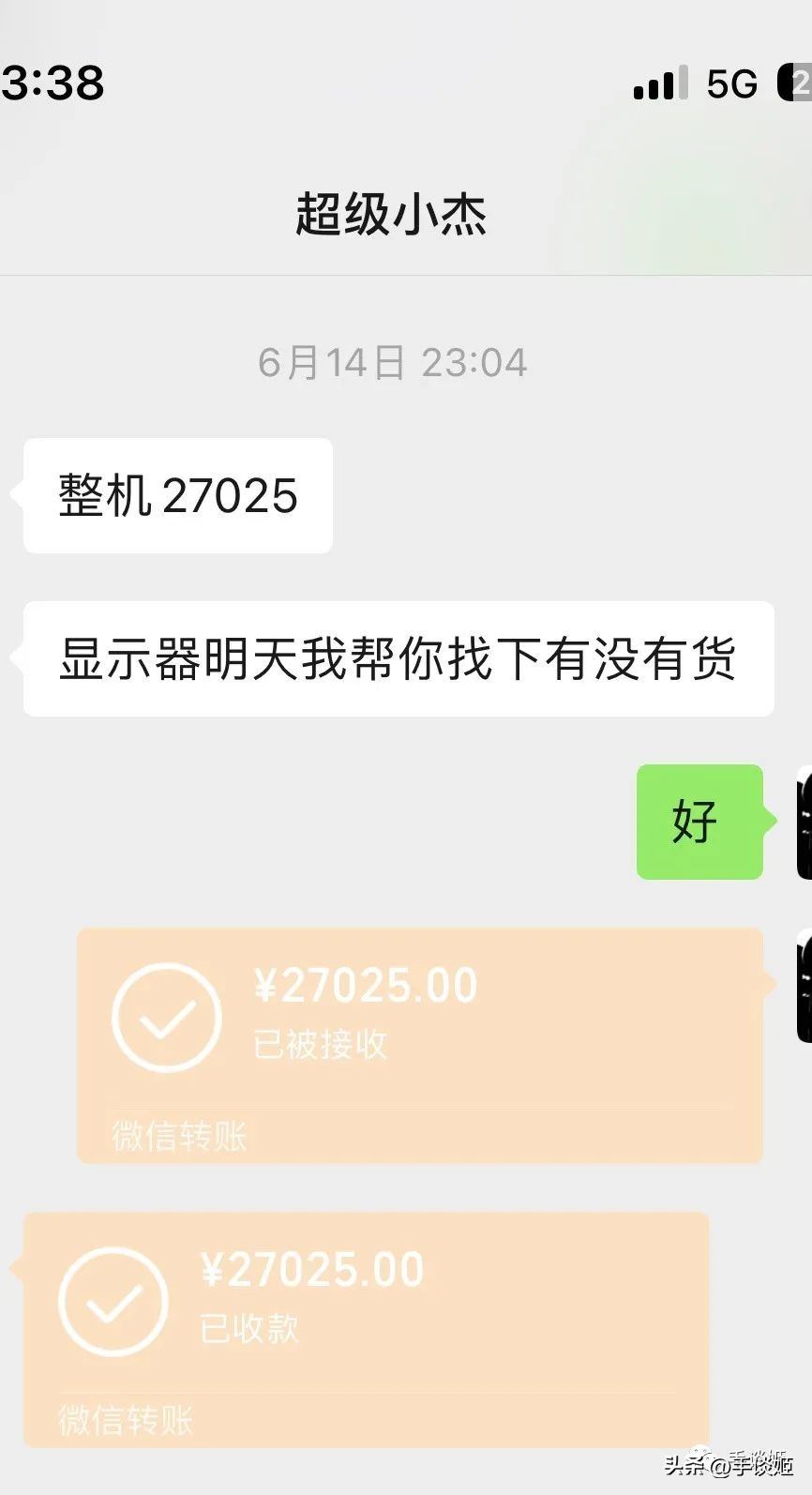
Task: Tap the battery indicator icon
Action: point(790,84)
